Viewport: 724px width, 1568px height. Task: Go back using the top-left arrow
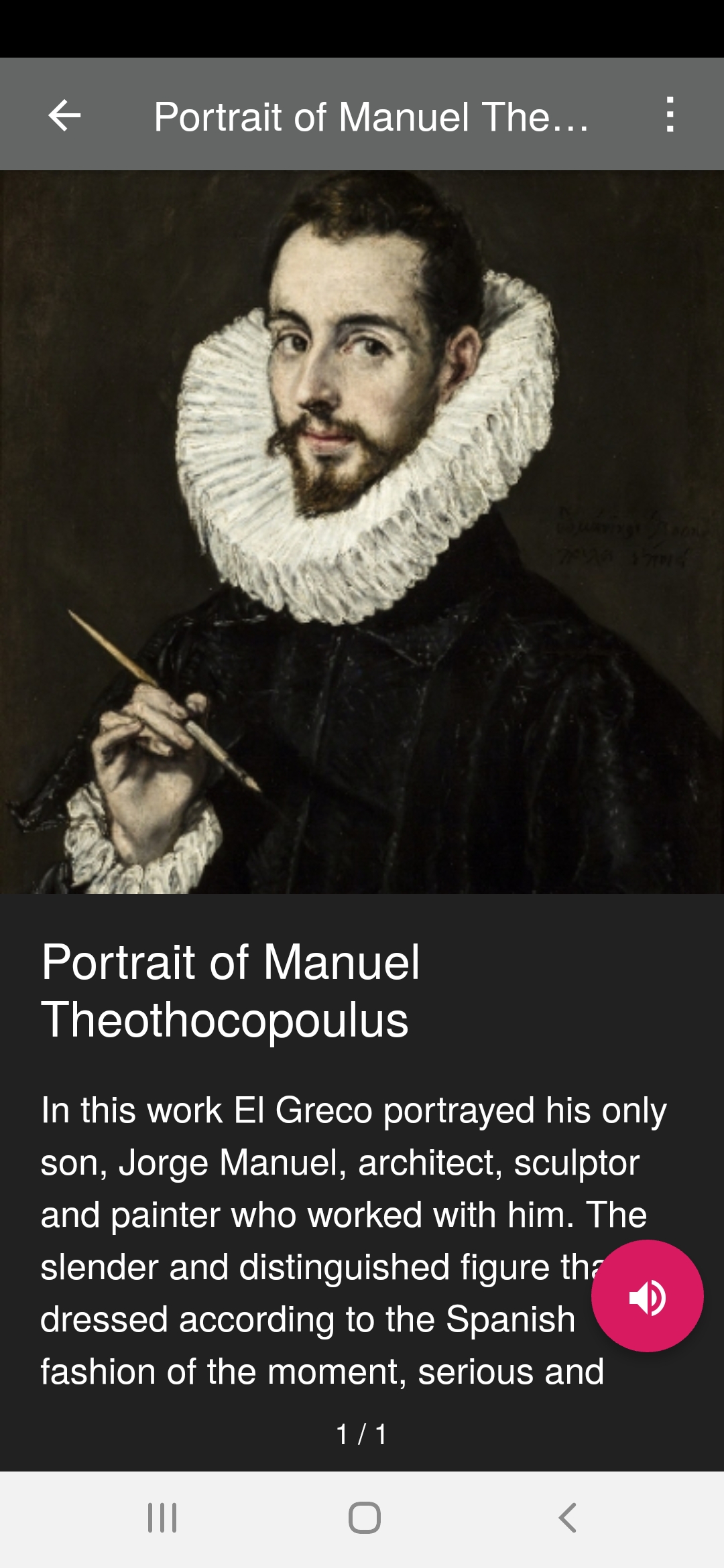click(65, 115)
